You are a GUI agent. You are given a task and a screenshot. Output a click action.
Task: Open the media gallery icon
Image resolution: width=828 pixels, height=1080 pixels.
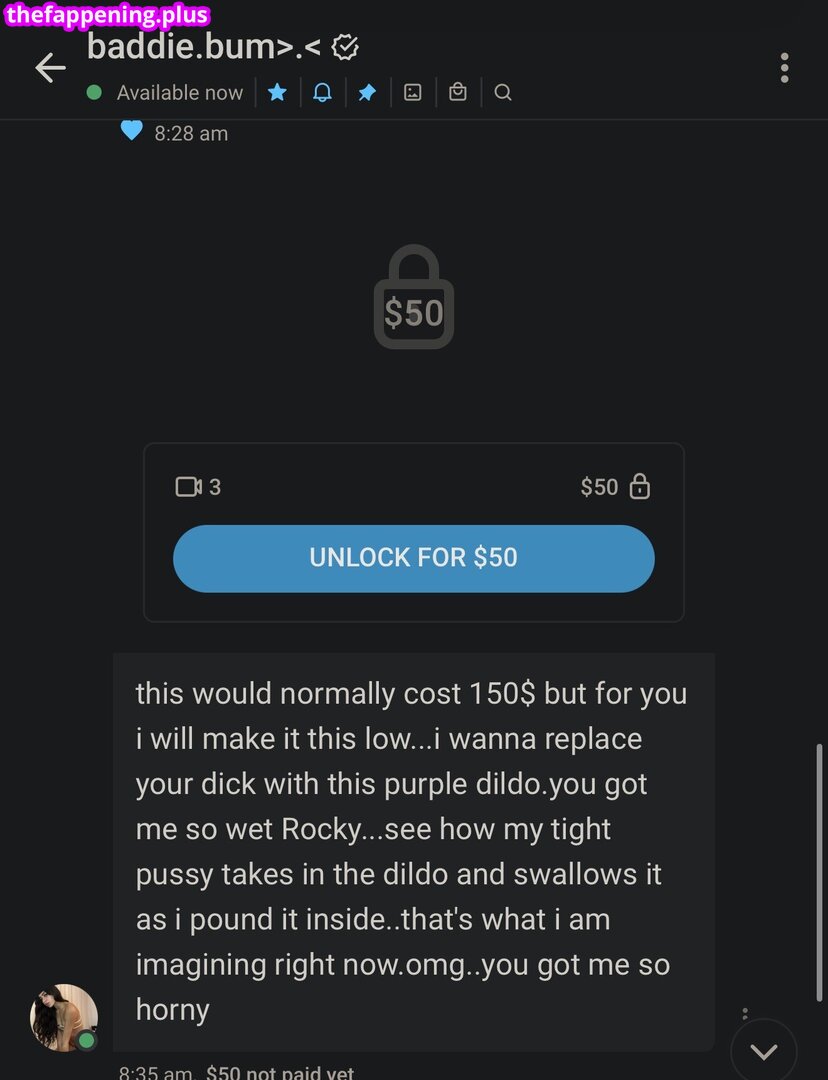[412, 93]
